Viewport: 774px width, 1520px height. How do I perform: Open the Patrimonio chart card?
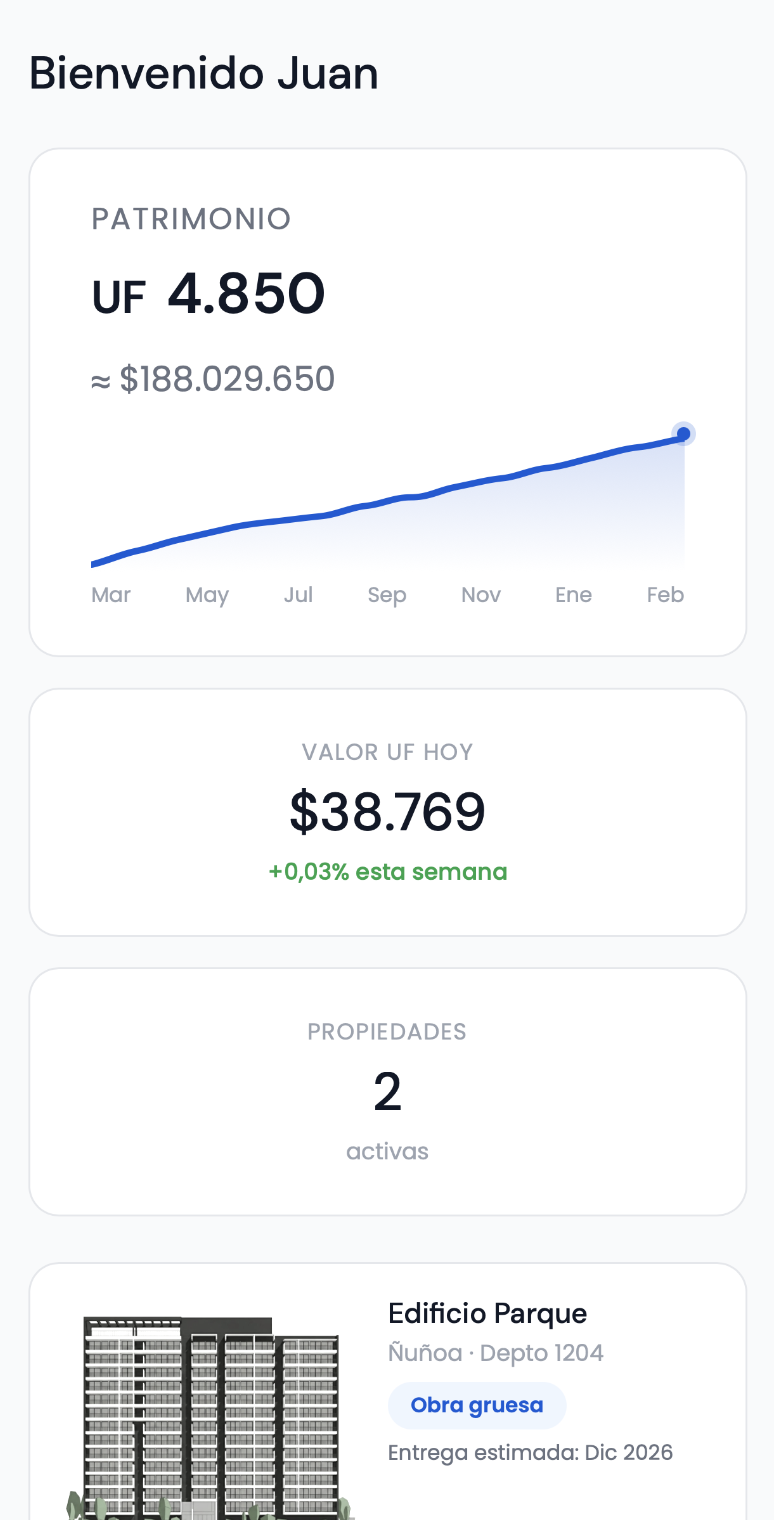[x=387, y=300]
